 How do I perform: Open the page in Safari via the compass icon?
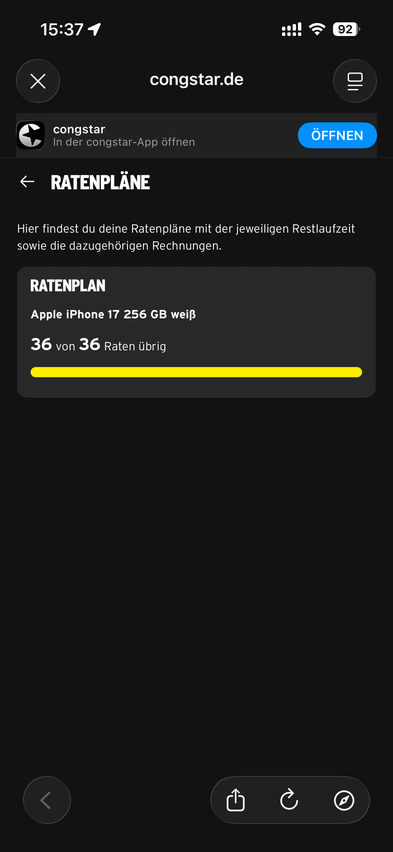tap(344, 800)
